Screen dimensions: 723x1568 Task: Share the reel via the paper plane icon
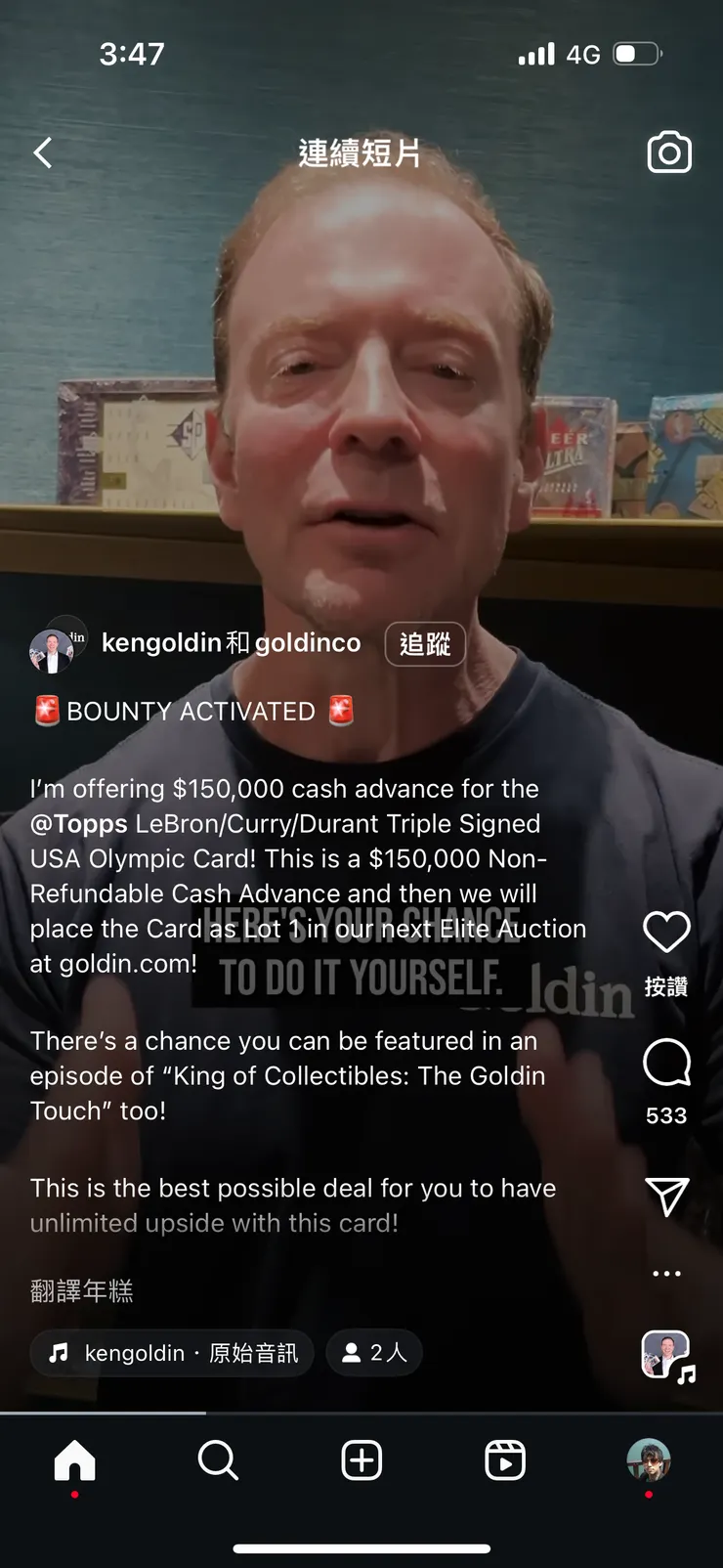[667, 1197]
